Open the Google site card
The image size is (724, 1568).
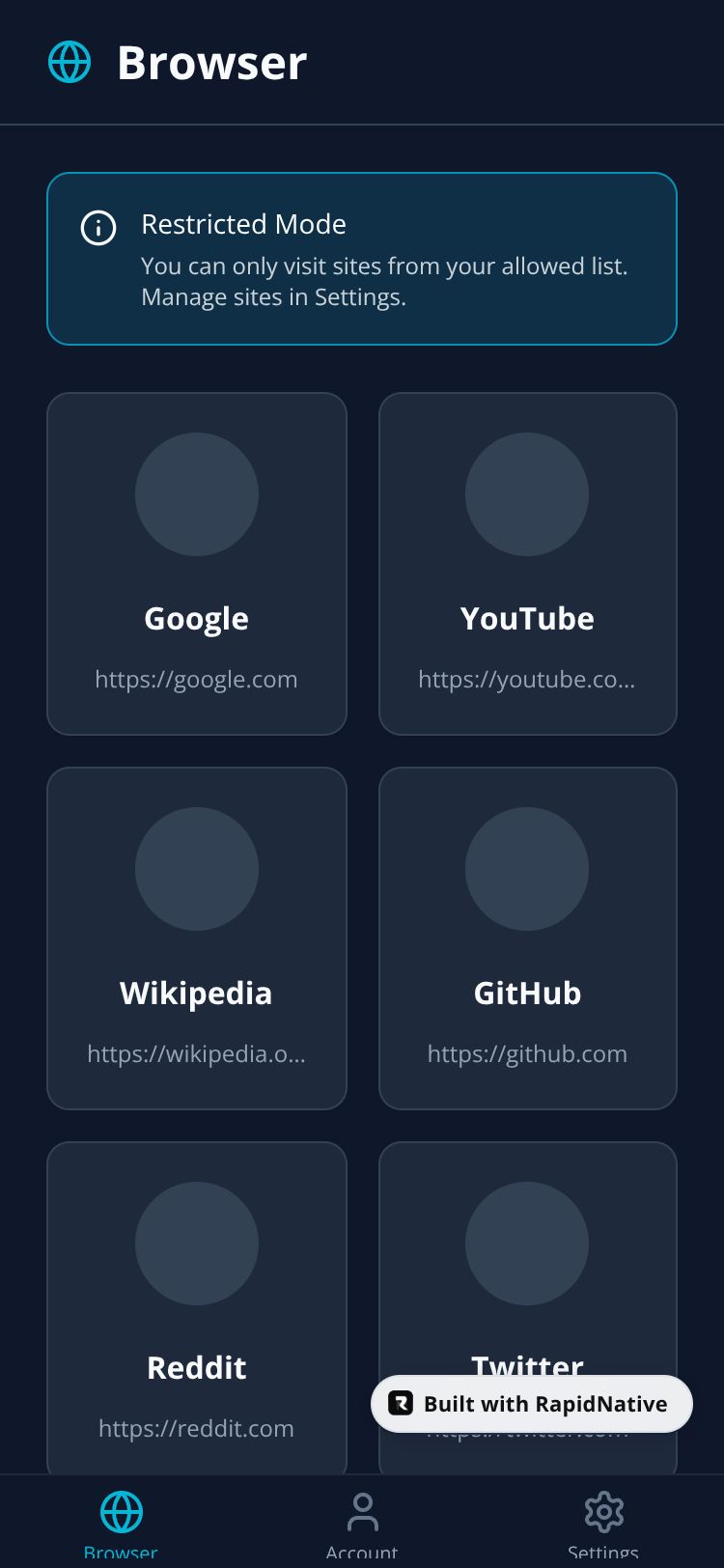click(197, 563)
